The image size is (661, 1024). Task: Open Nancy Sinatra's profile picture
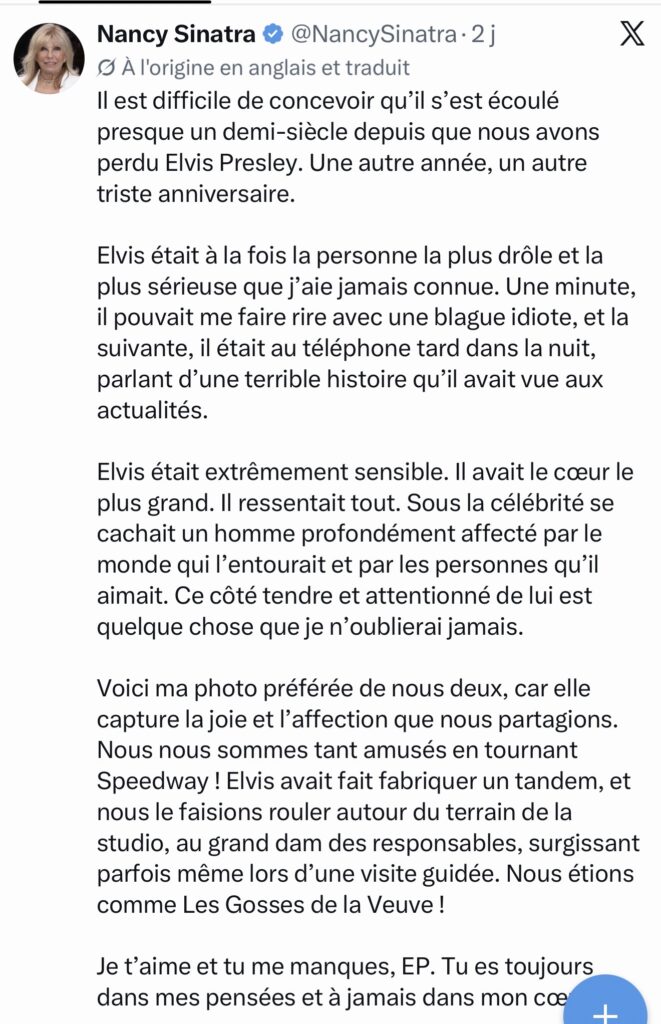[x=49, y=58]
